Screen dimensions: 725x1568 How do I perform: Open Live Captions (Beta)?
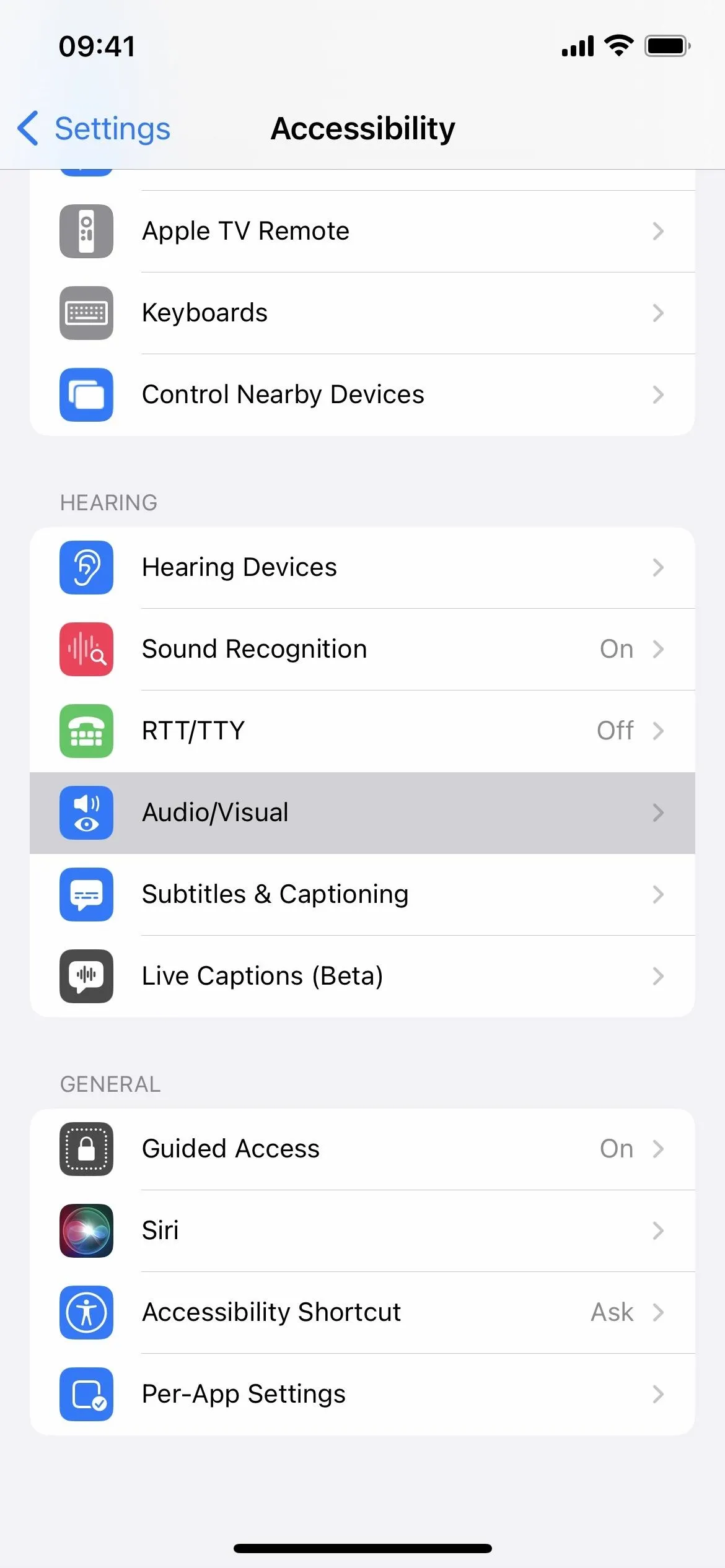click(x=362, y=976)
